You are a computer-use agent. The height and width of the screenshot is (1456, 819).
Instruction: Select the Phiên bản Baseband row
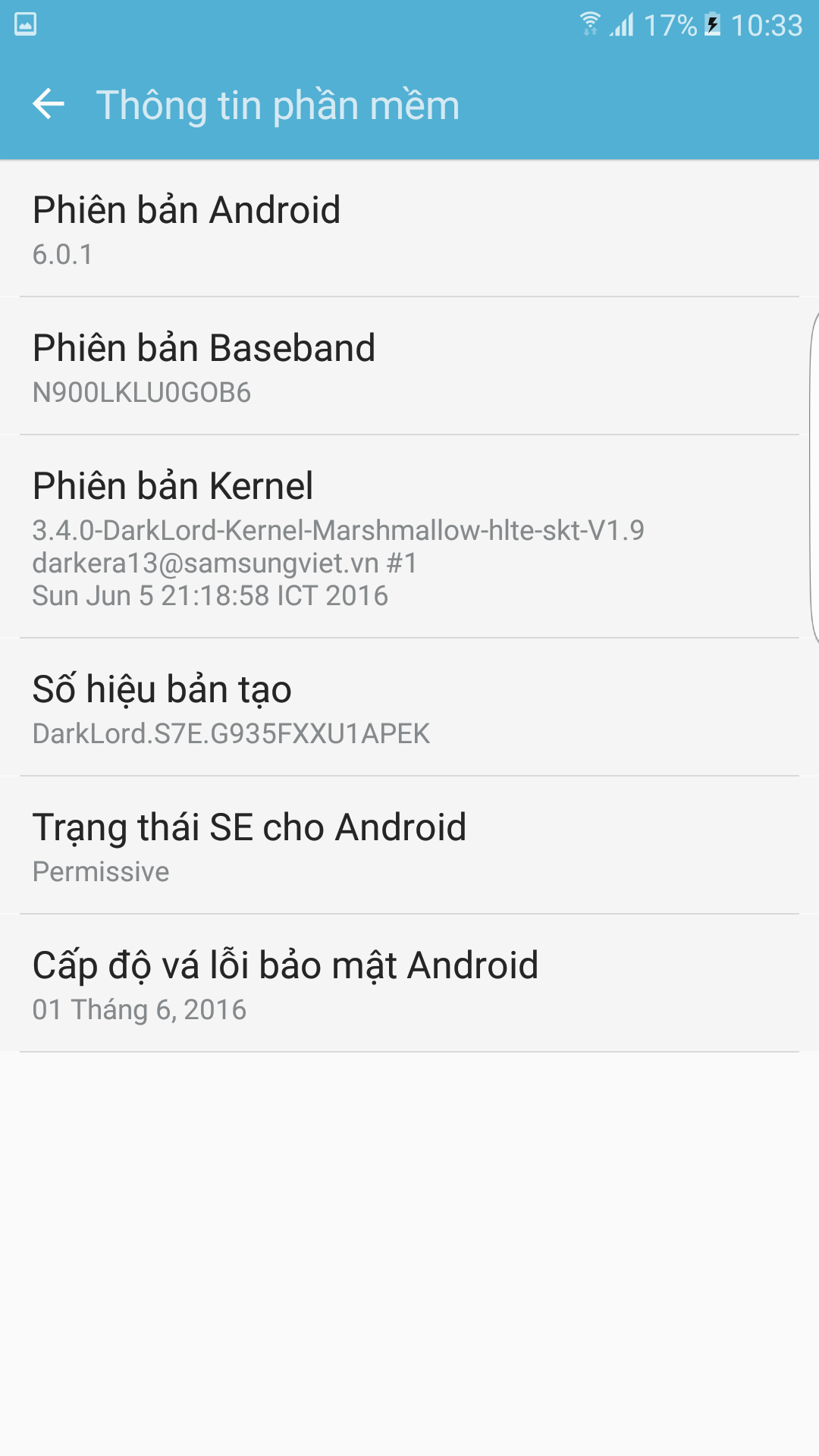(x=409, y=366)
